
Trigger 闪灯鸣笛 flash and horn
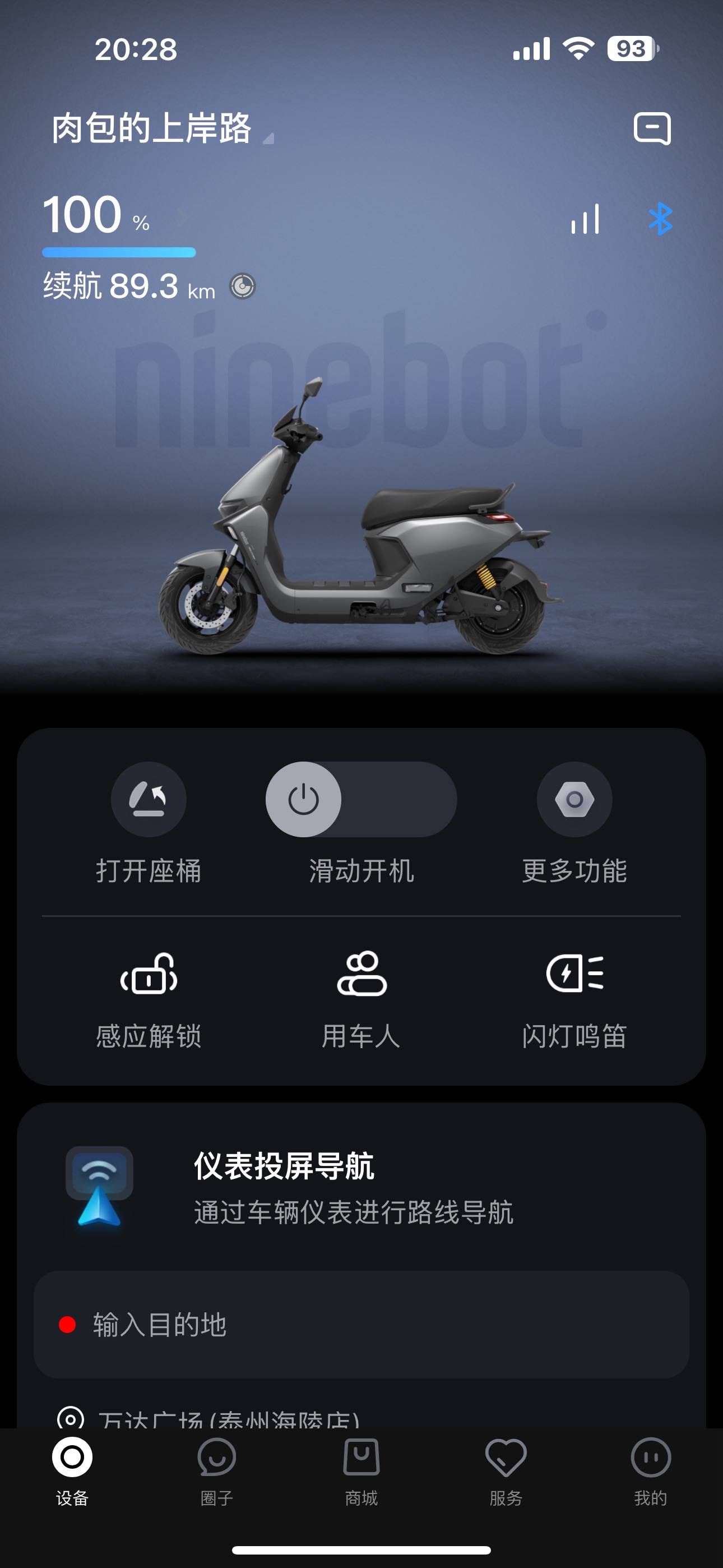[x=574, y=974]
